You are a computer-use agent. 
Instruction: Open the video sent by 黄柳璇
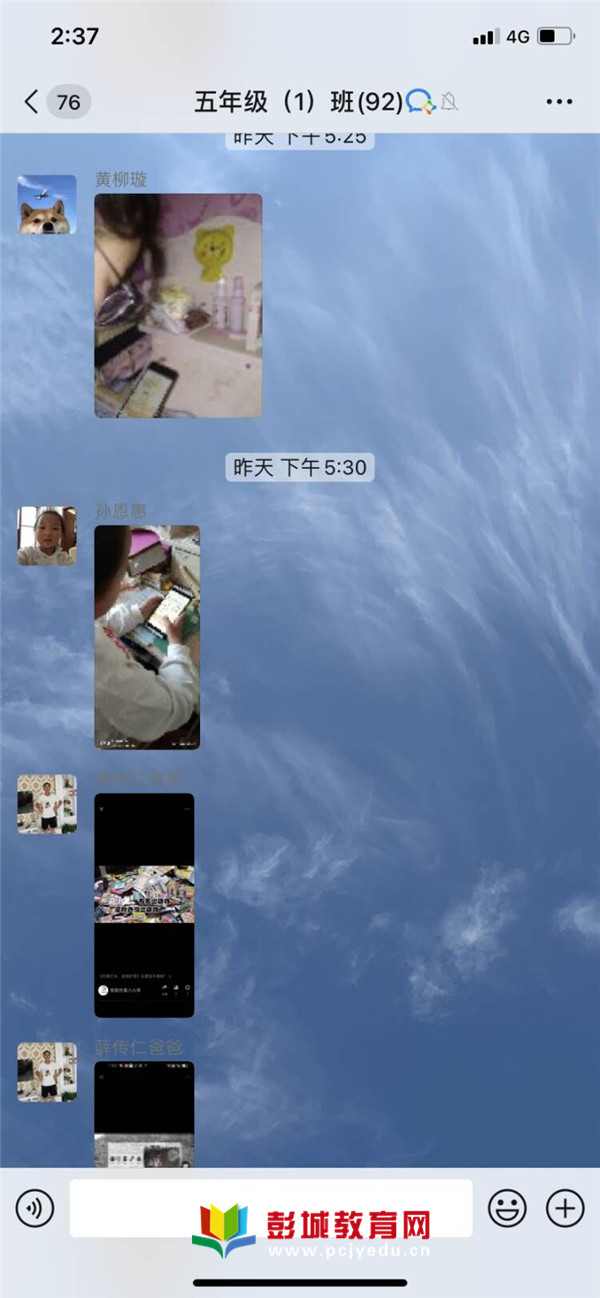pos(178,305)
